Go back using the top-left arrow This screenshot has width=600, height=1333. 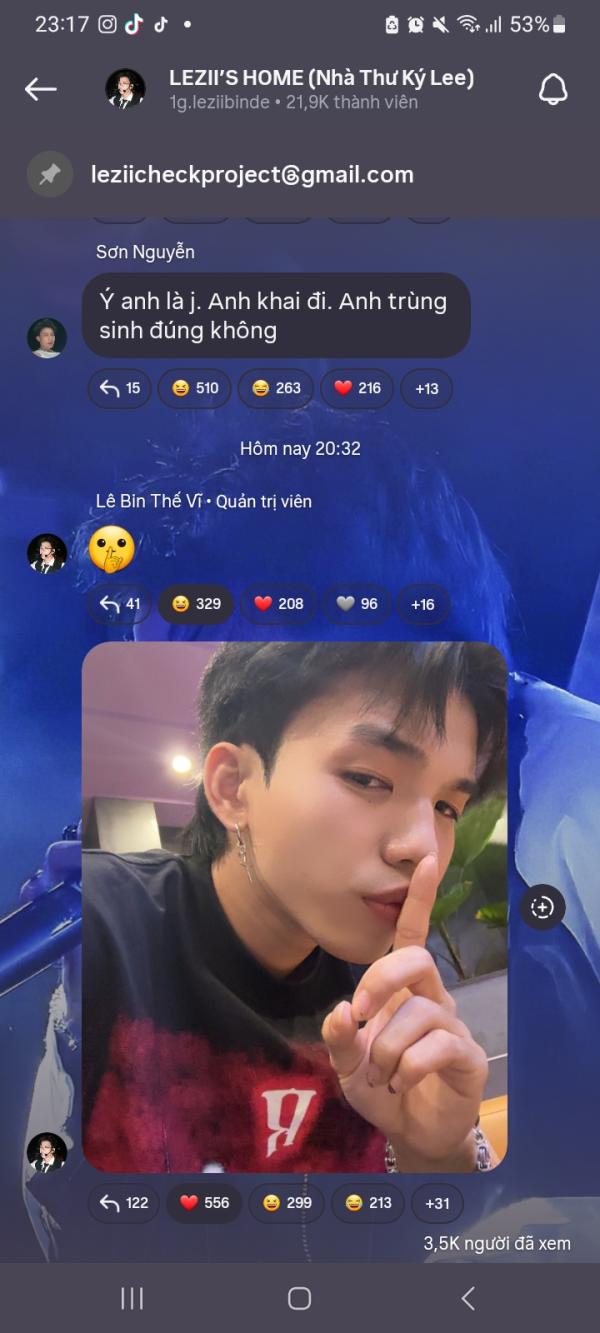[41, 89]
